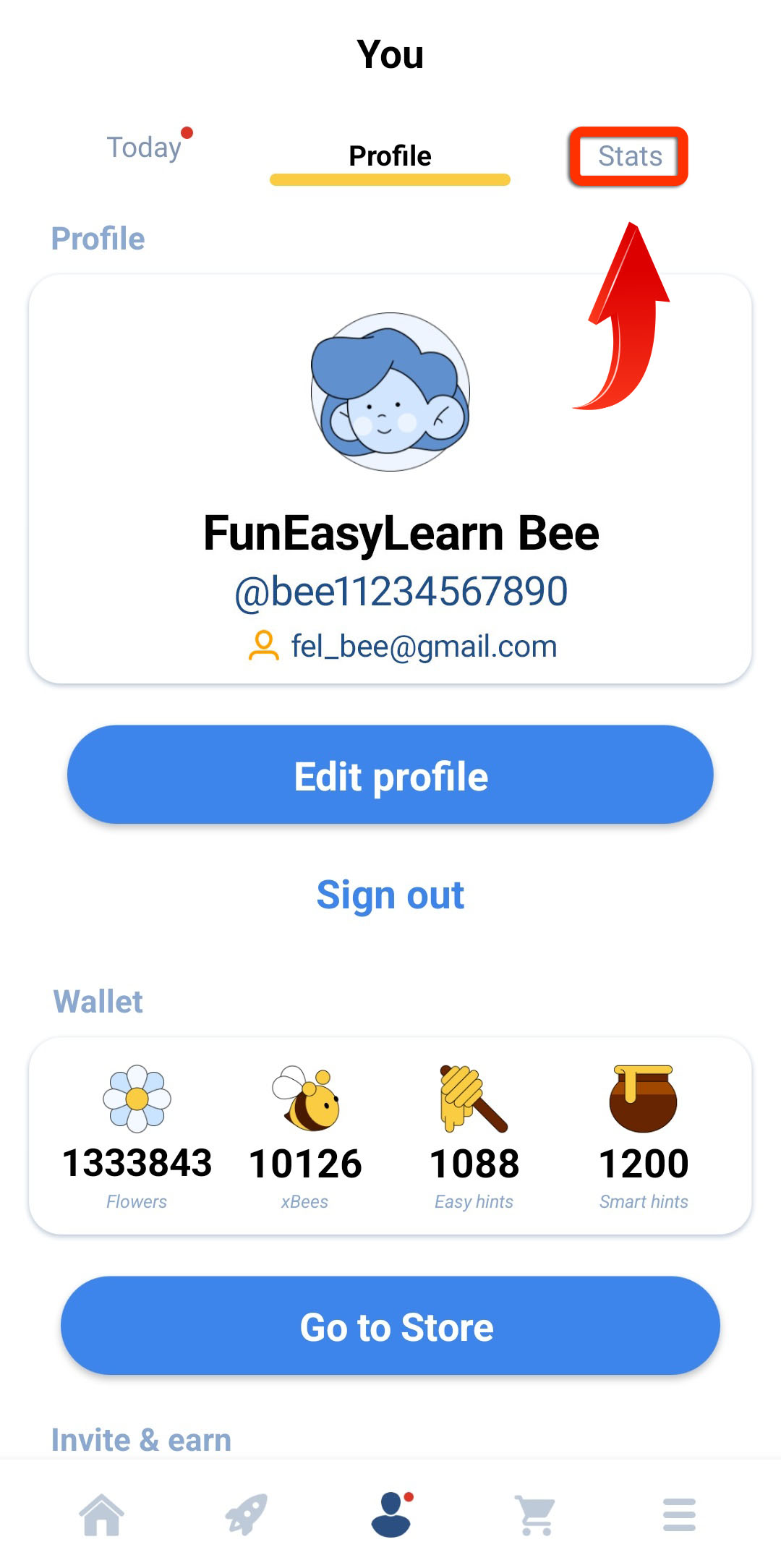781x1568 pixels.
Task: Go to Store from the wallet
Action: point(390,1326)
